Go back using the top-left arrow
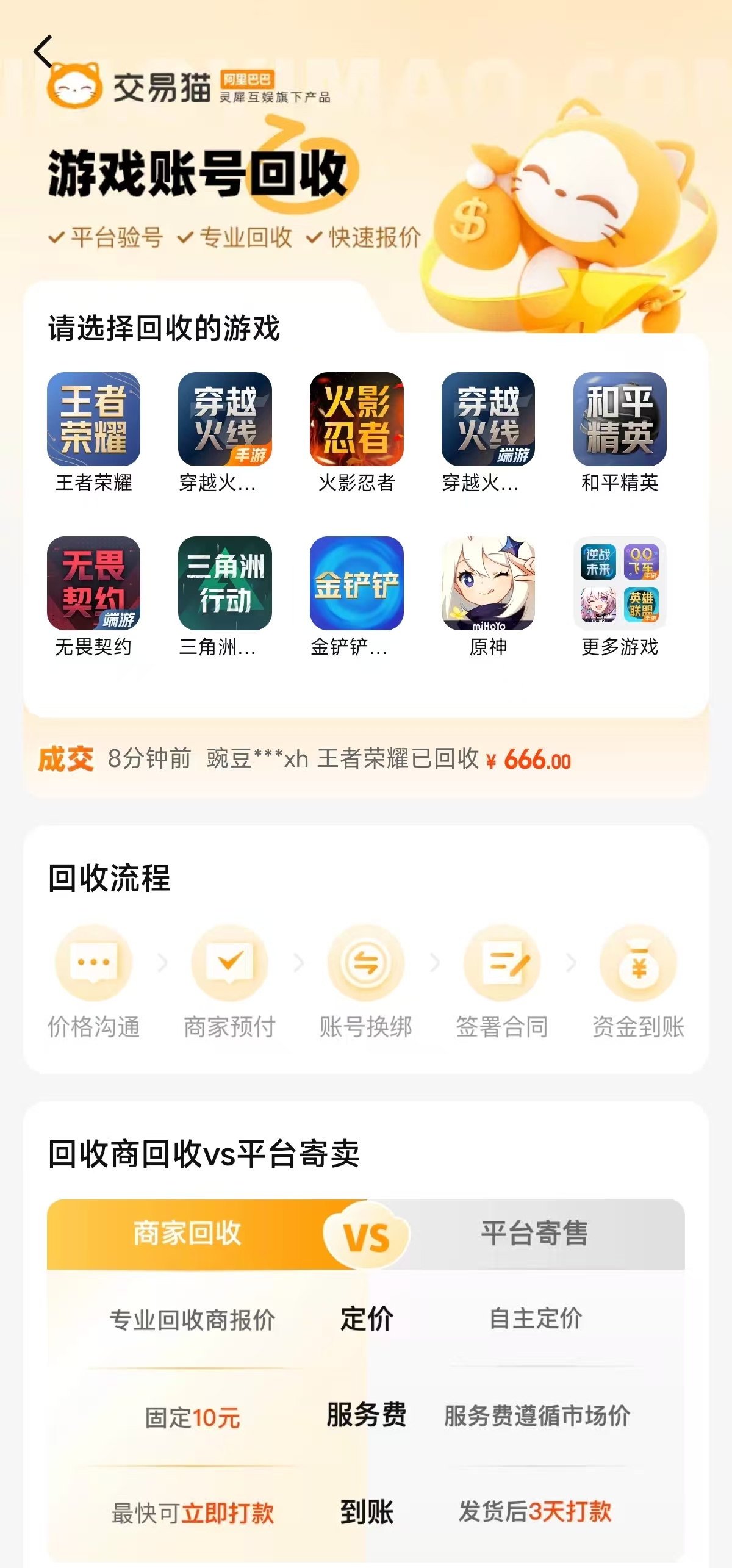732x1568 pixels. point(43,51)
